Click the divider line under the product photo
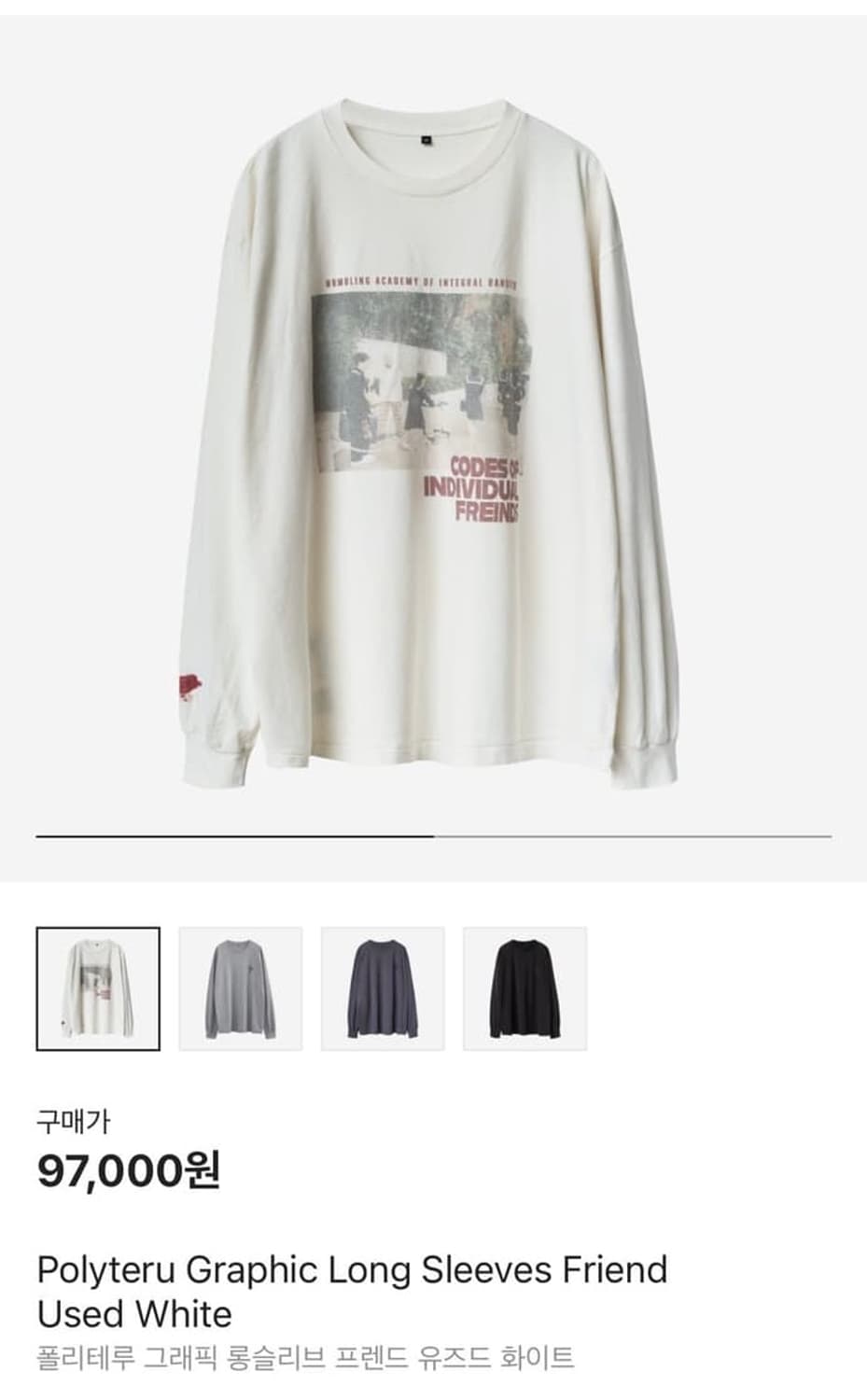867x1400 pixels. 433,837
